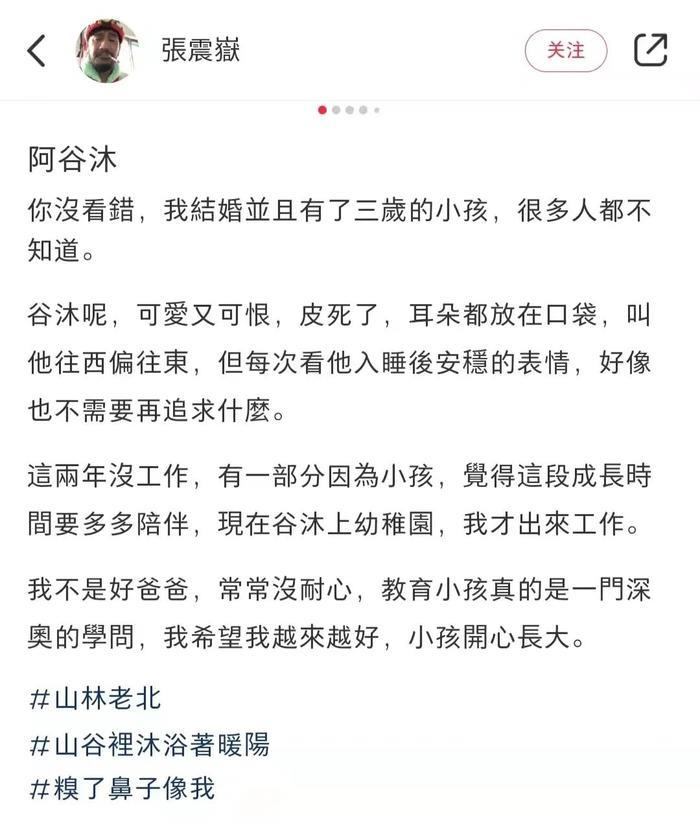Open hashtag #山谷裡沐浴著暖陽
The width and height of the screenshot is (700, 823).
tap(149, 744)
